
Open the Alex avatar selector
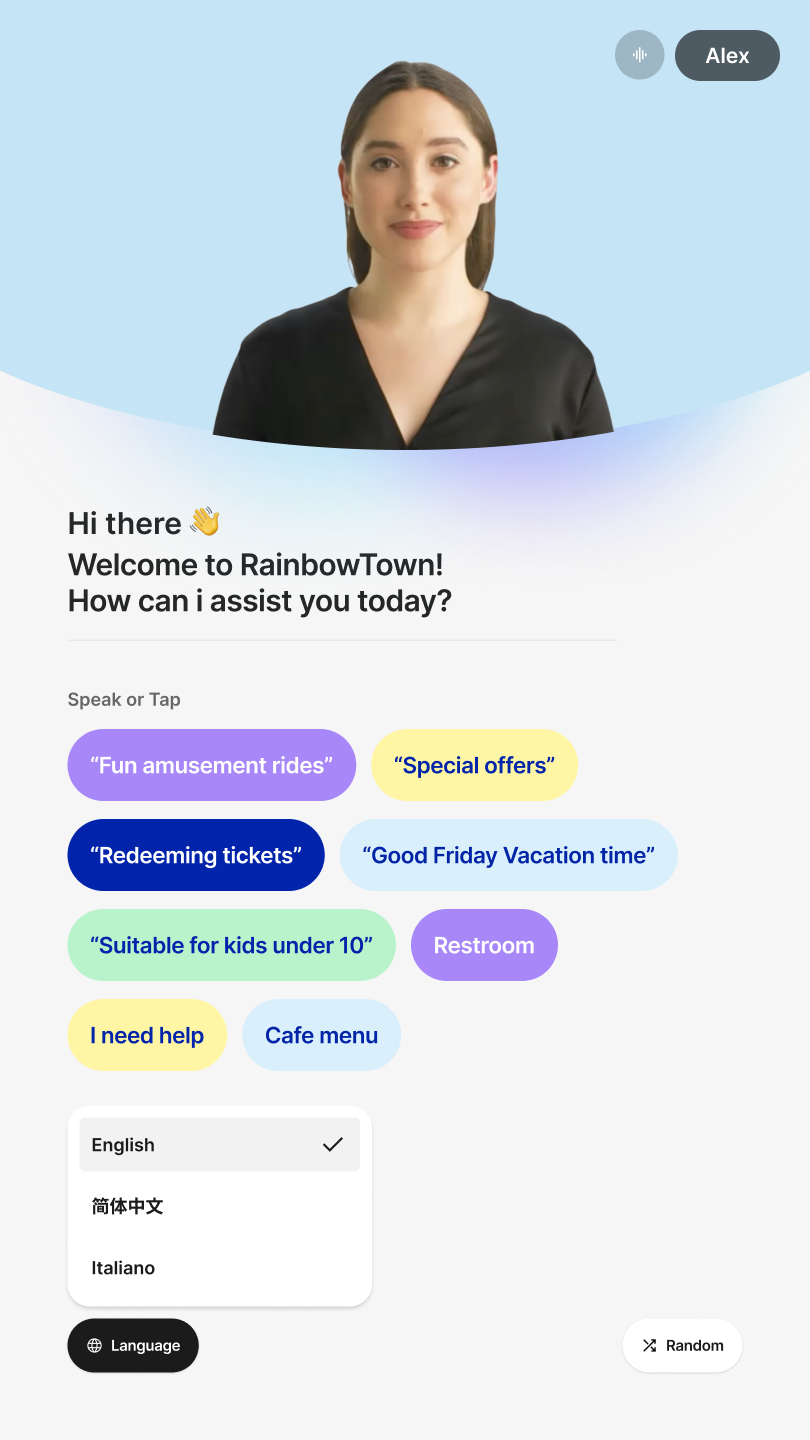click(x=727, y=55)
